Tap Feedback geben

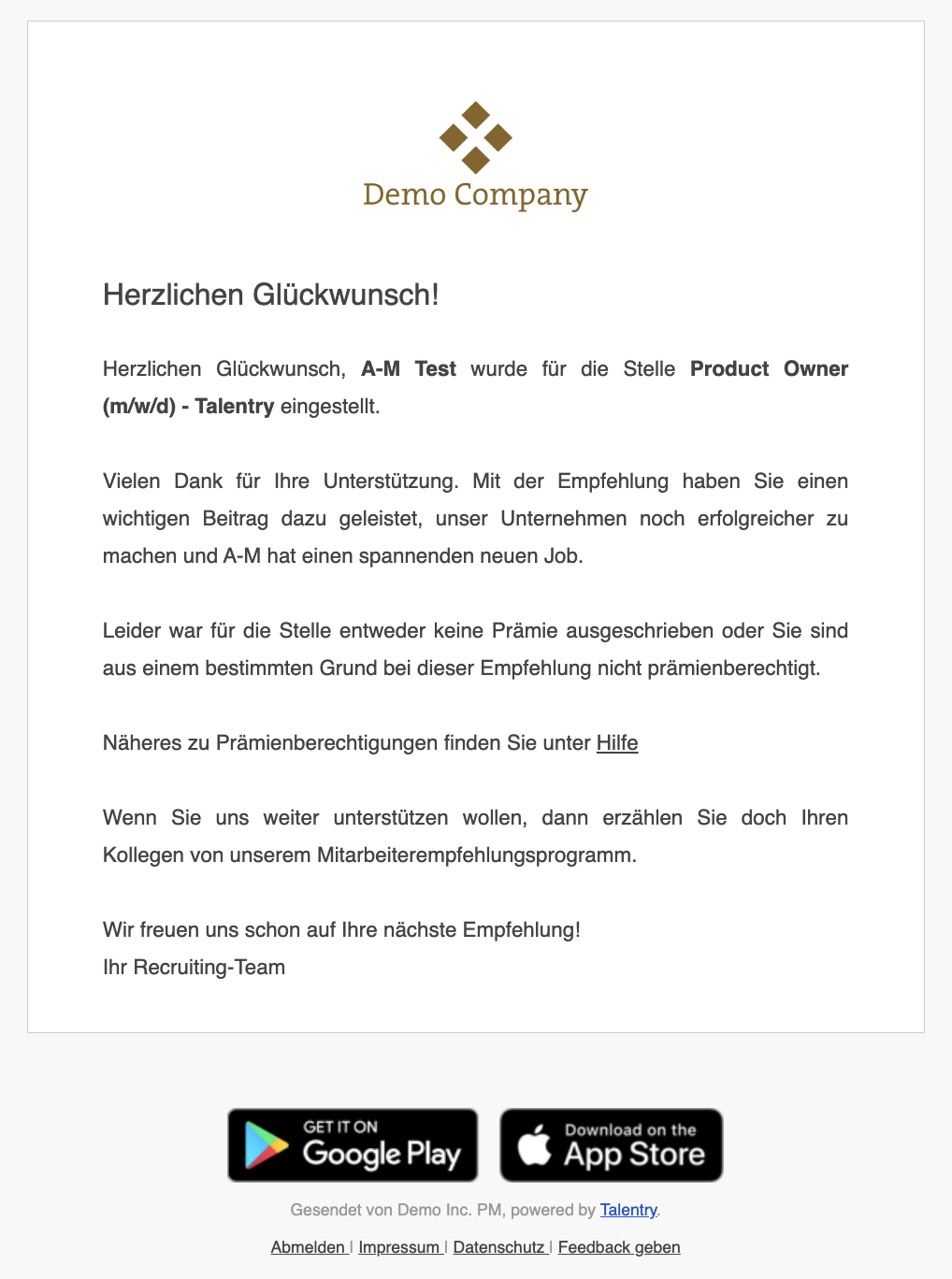tap(619, 1247)
